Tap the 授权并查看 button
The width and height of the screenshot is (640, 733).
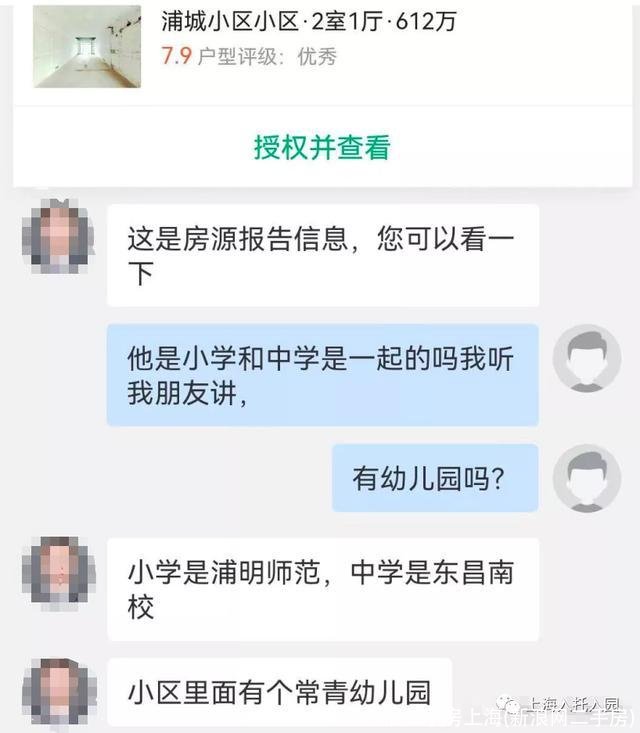click(321, 148)
